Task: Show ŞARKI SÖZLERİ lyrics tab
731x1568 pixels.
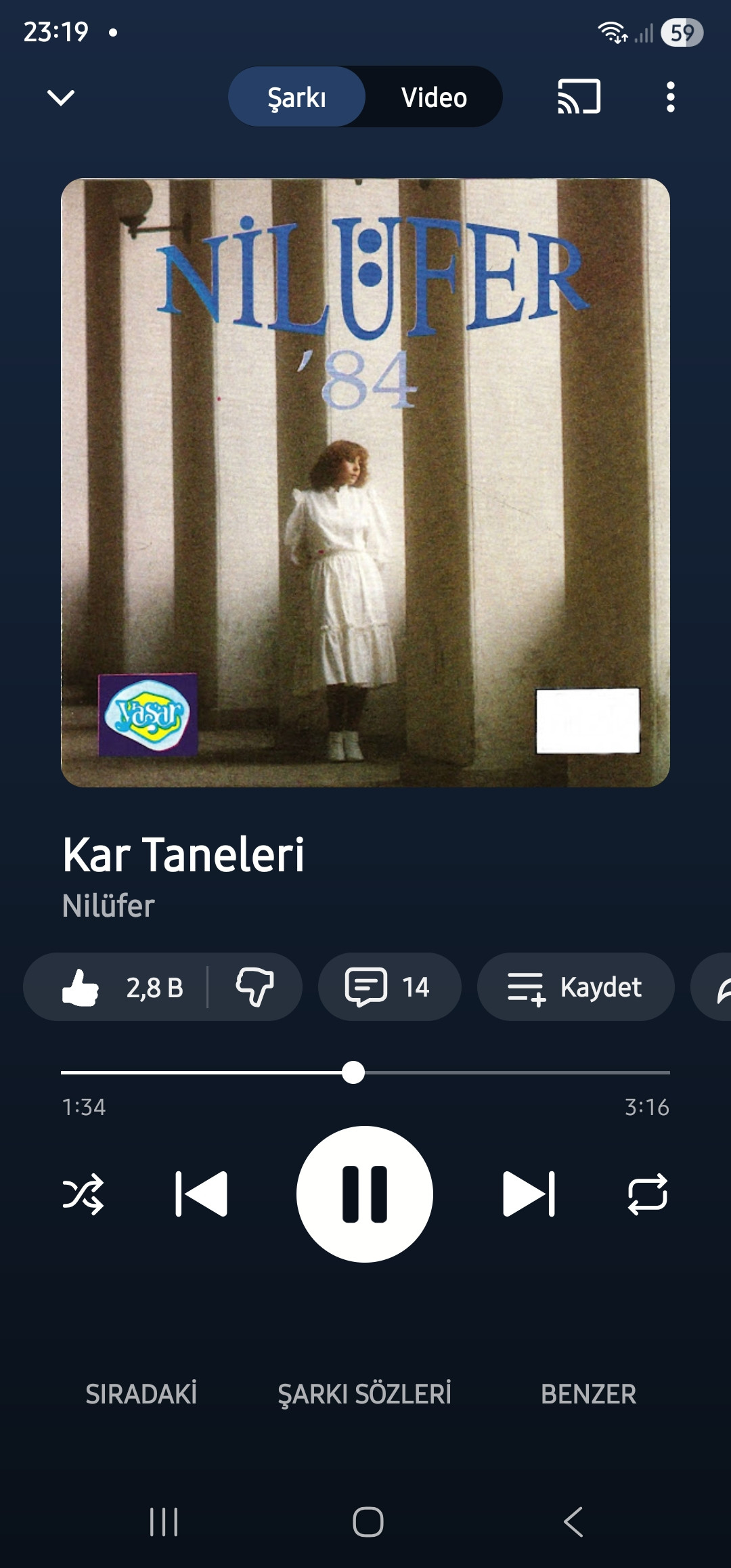Action: coord(365,1394)
